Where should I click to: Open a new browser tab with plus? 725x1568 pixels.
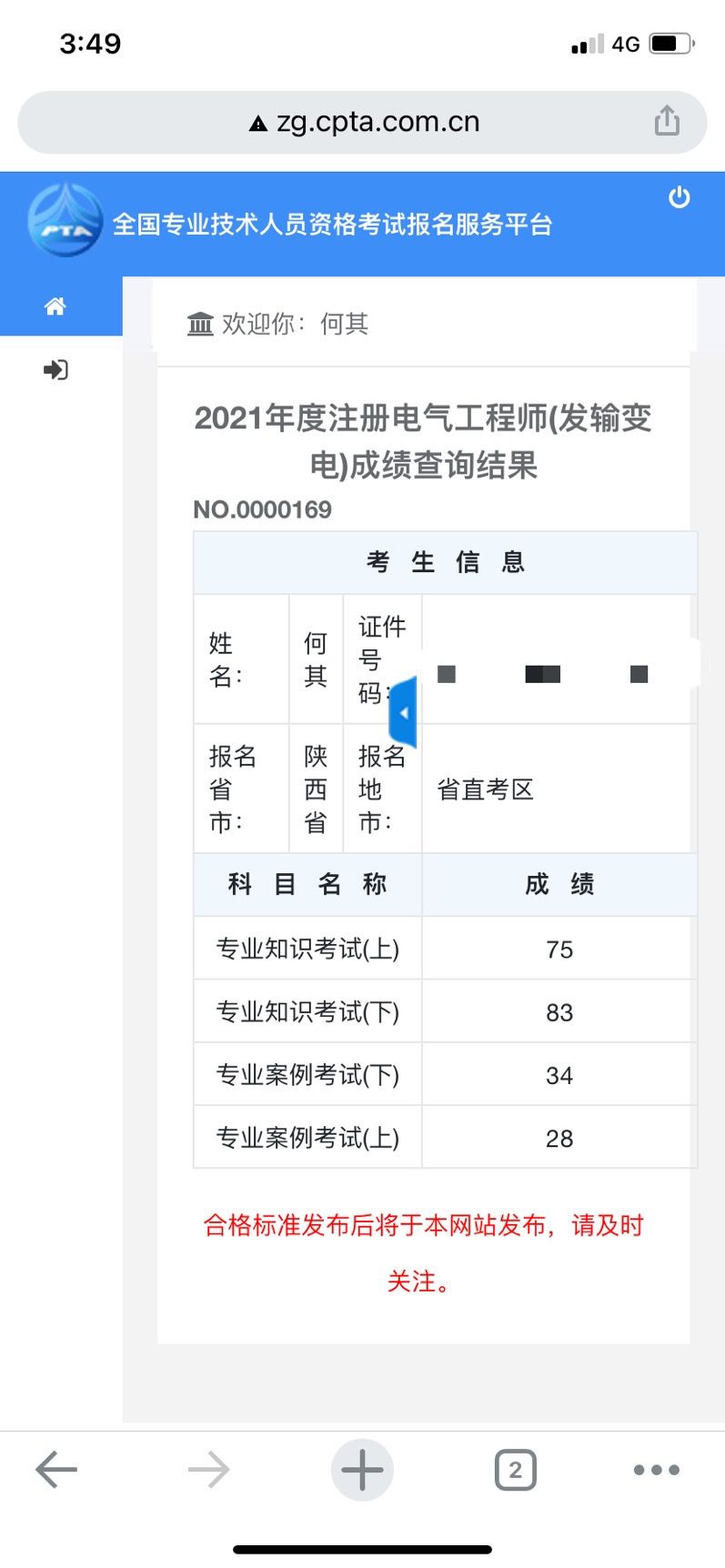(362, 1470)
